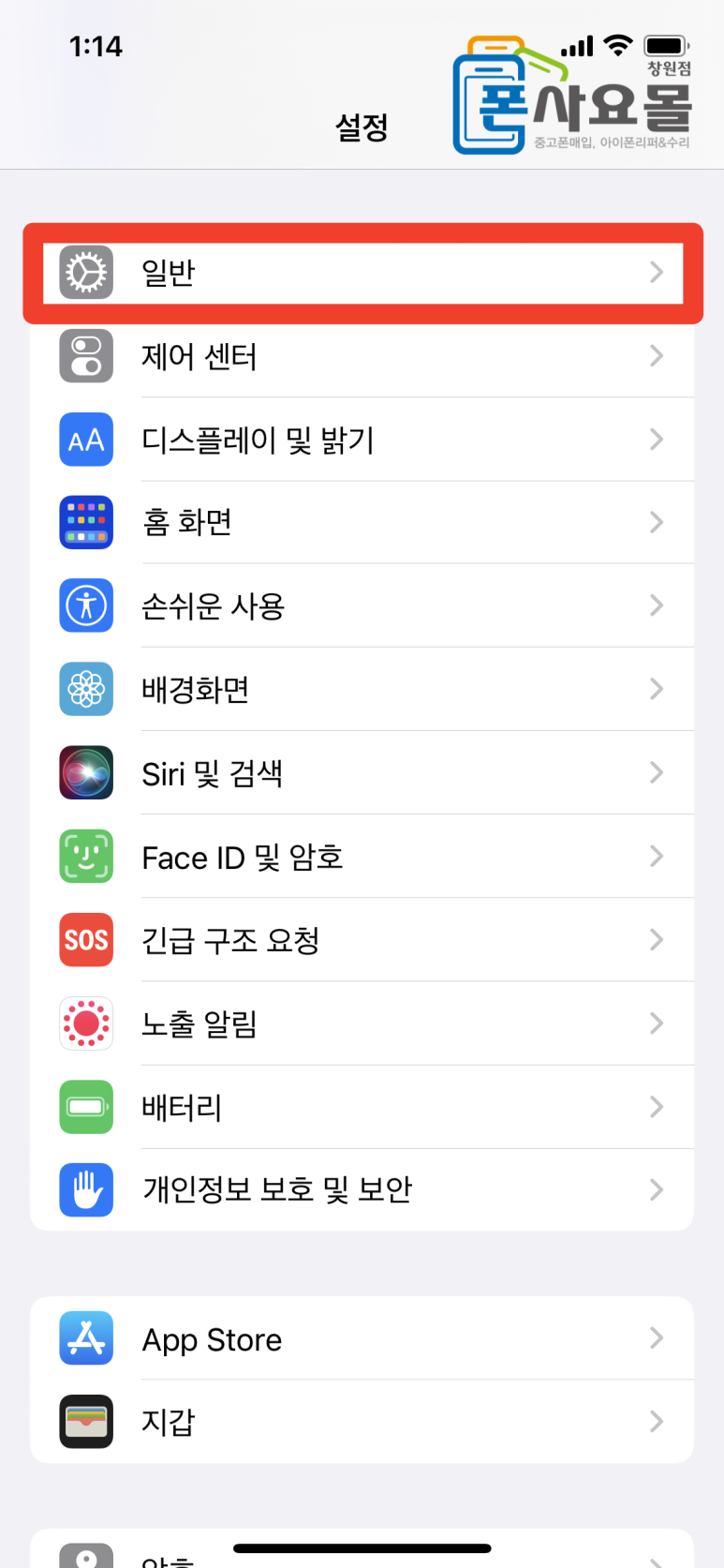Open 개인정보 보호 및 보안
Screen dimensions: 724x1568
[362, 1189]
